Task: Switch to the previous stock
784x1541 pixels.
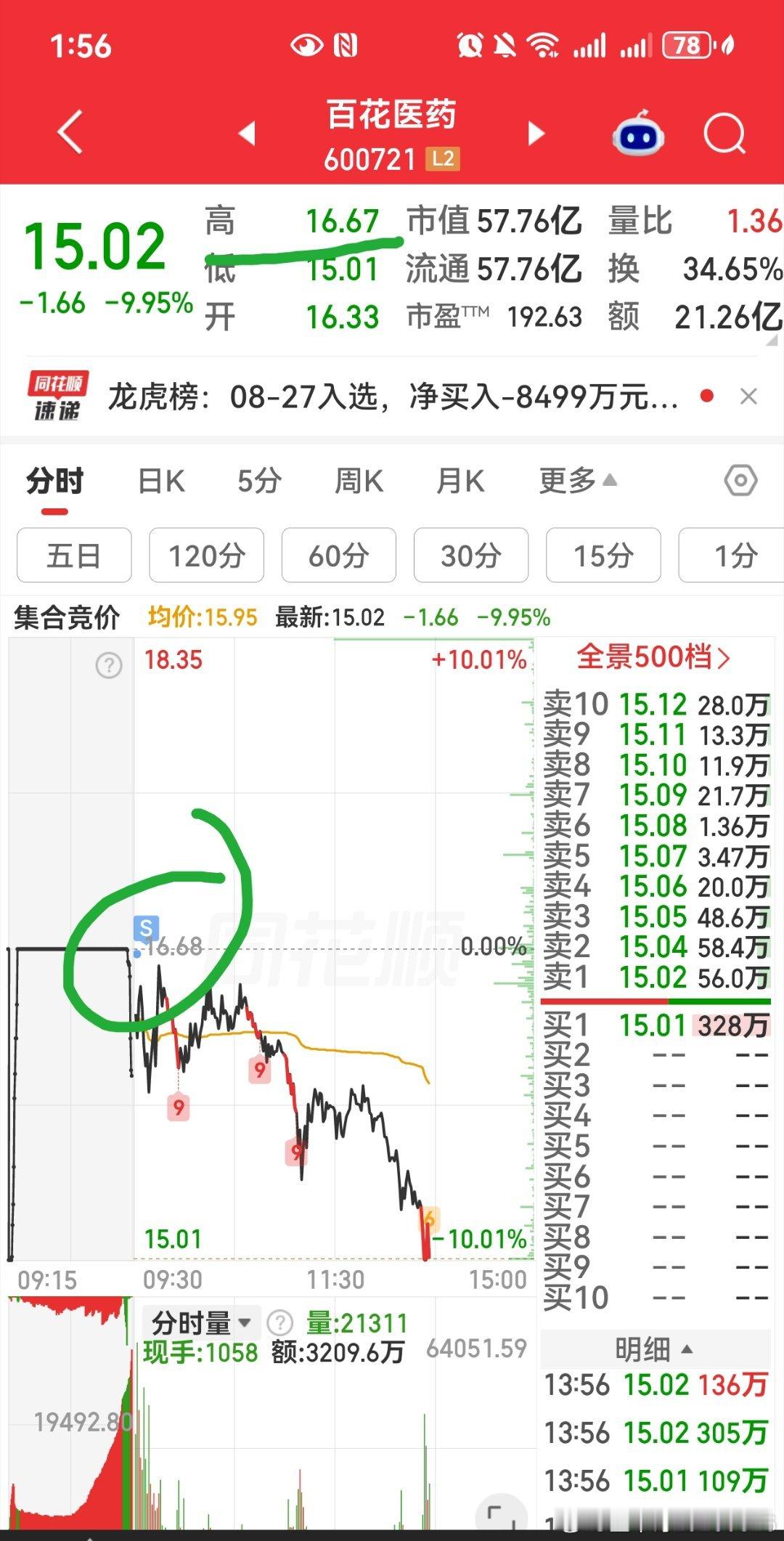Action: coord(248,134)
